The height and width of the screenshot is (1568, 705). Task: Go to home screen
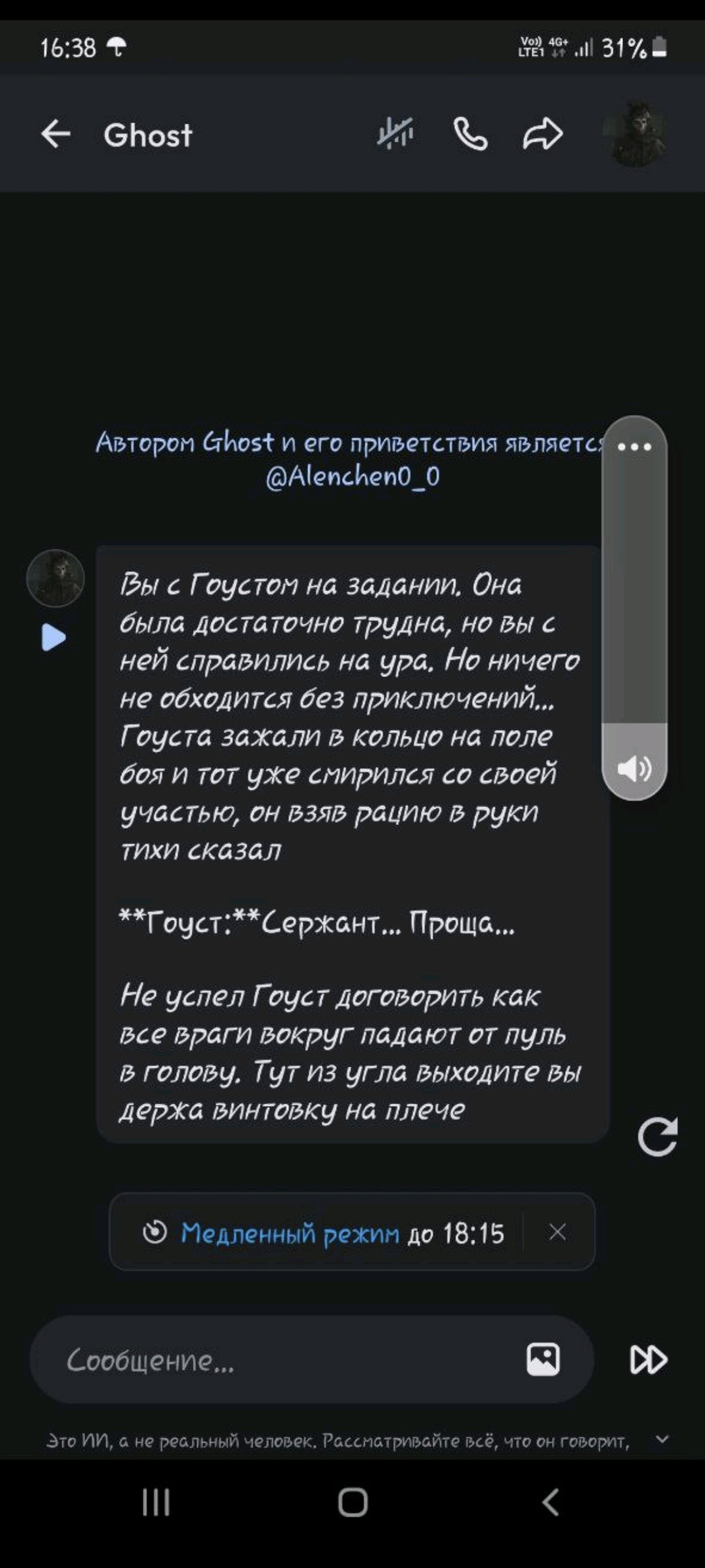point(353,1502)
